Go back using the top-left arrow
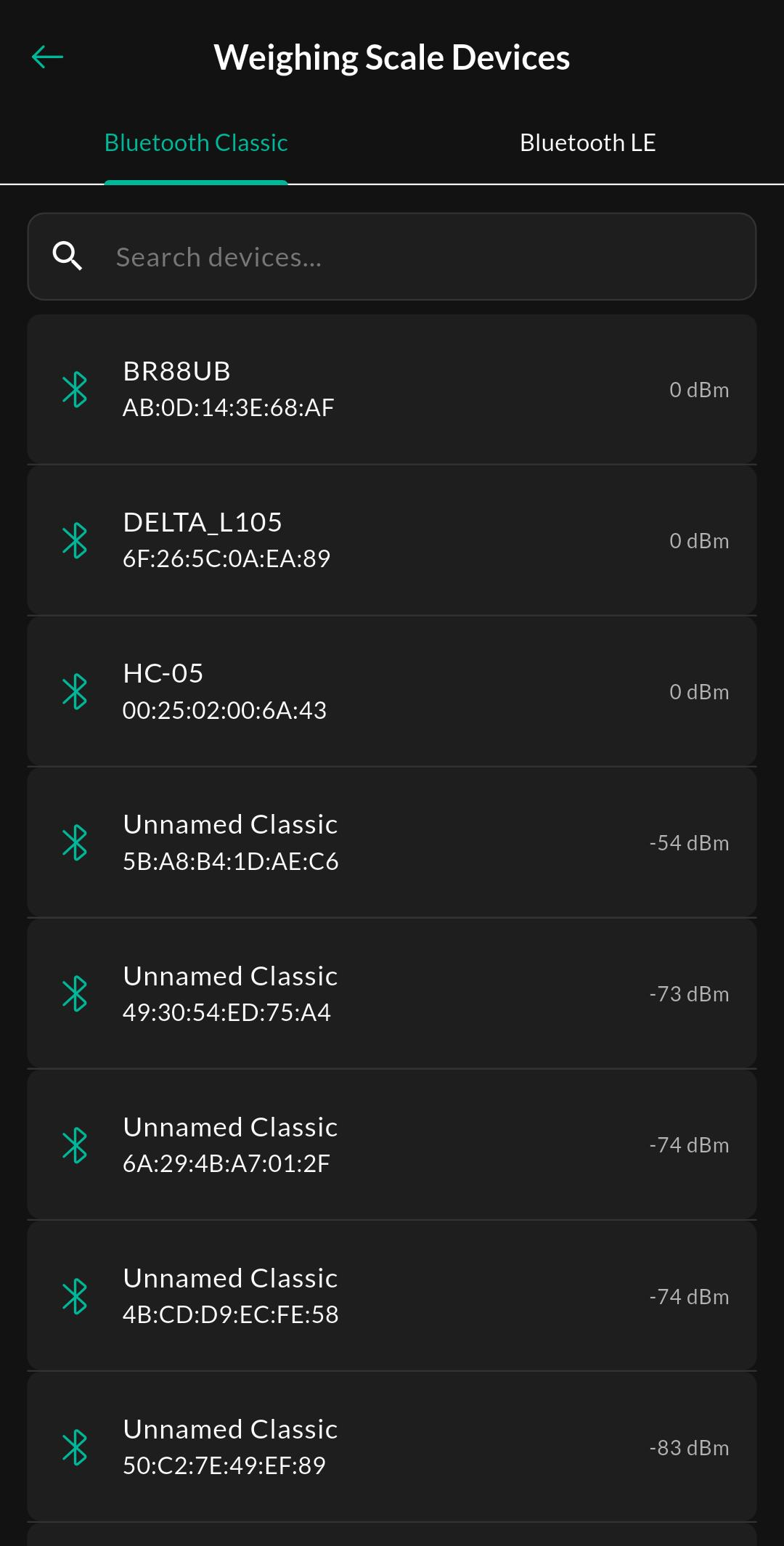 [x=48, y=57]
